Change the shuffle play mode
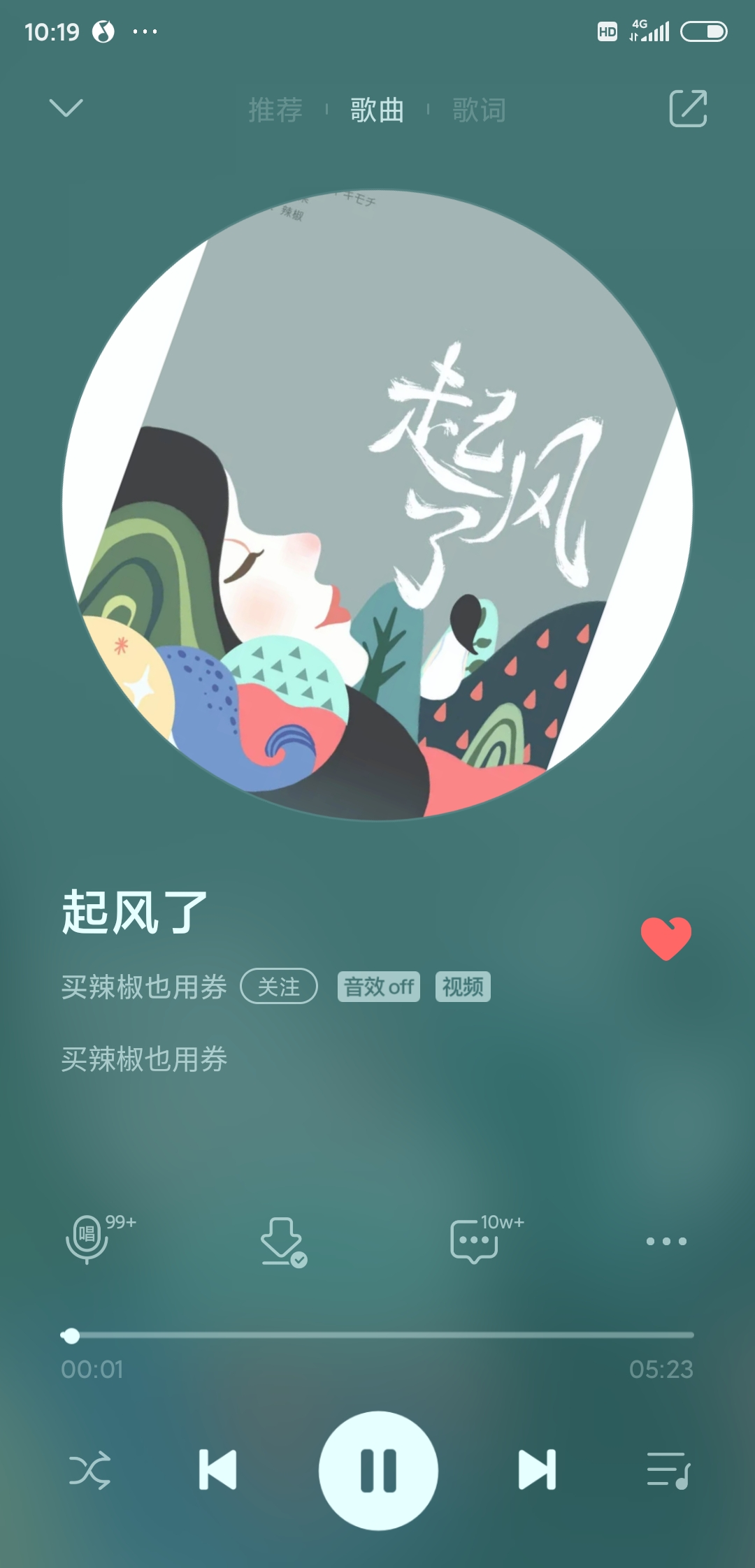Image resolution: width=755 pixels, height=1568 pixels. (89, 1471)
